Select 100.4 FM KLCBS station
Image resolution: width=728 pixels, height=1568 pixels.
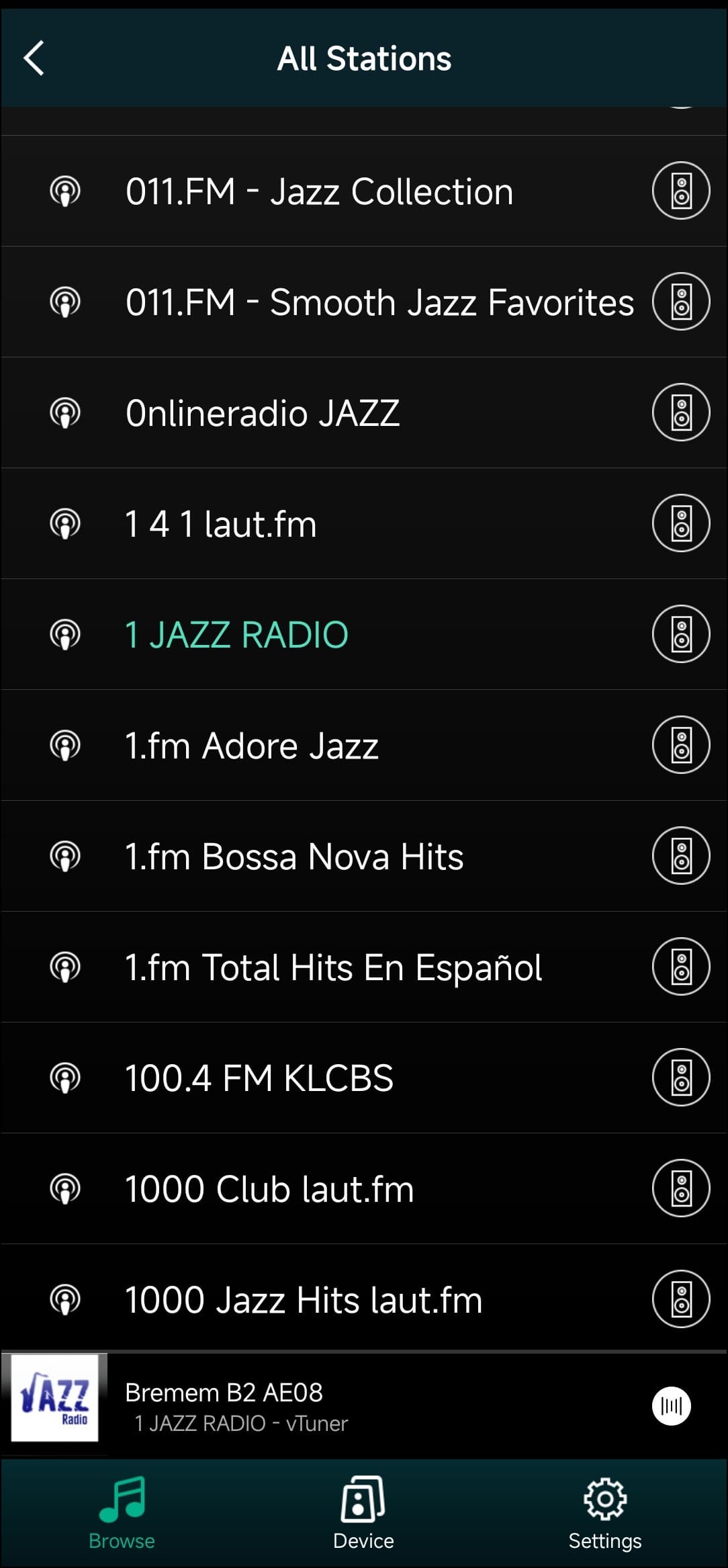259,1078
